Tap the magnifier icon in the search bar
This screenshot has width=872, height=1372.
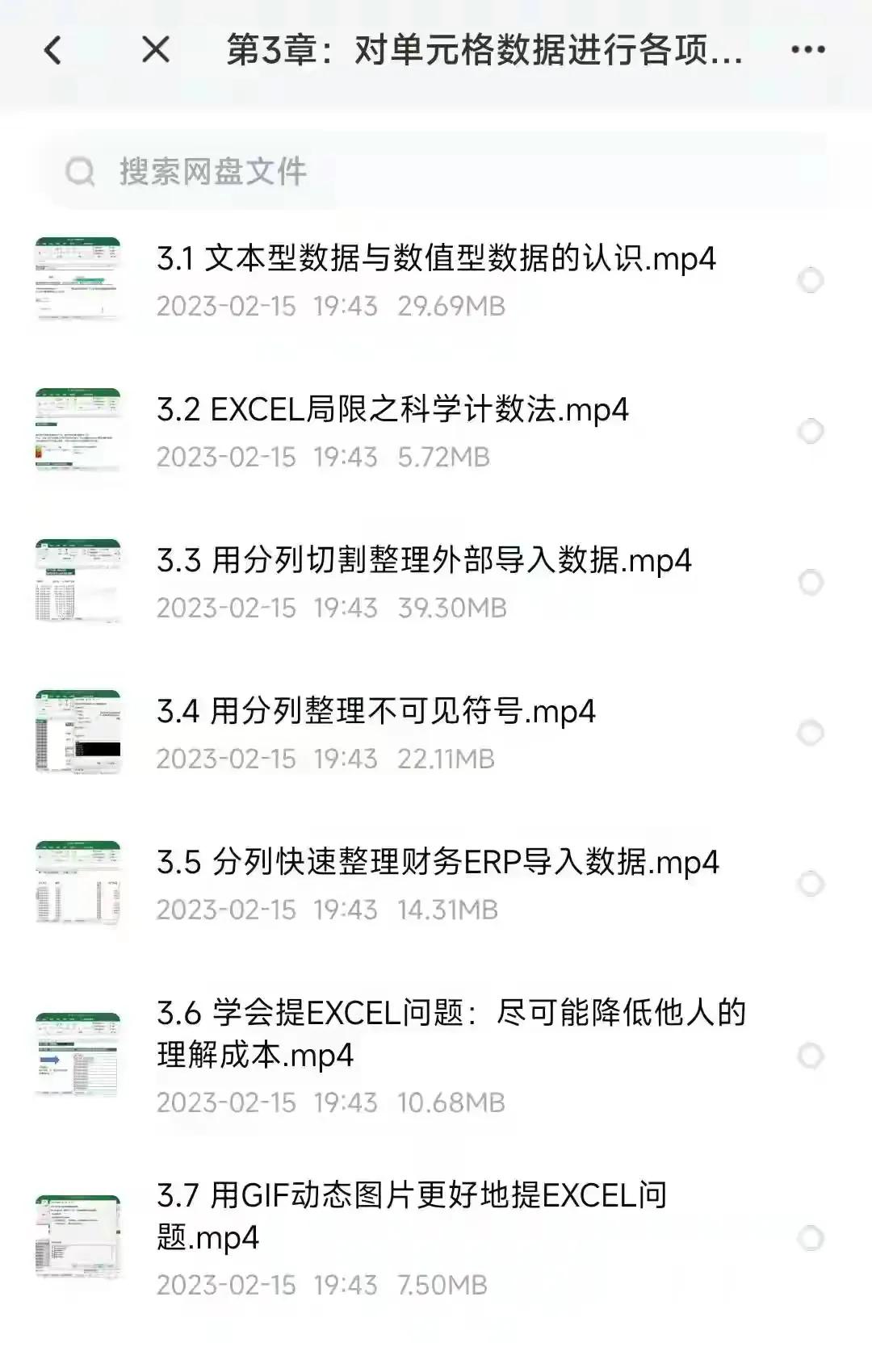(81, 170)
